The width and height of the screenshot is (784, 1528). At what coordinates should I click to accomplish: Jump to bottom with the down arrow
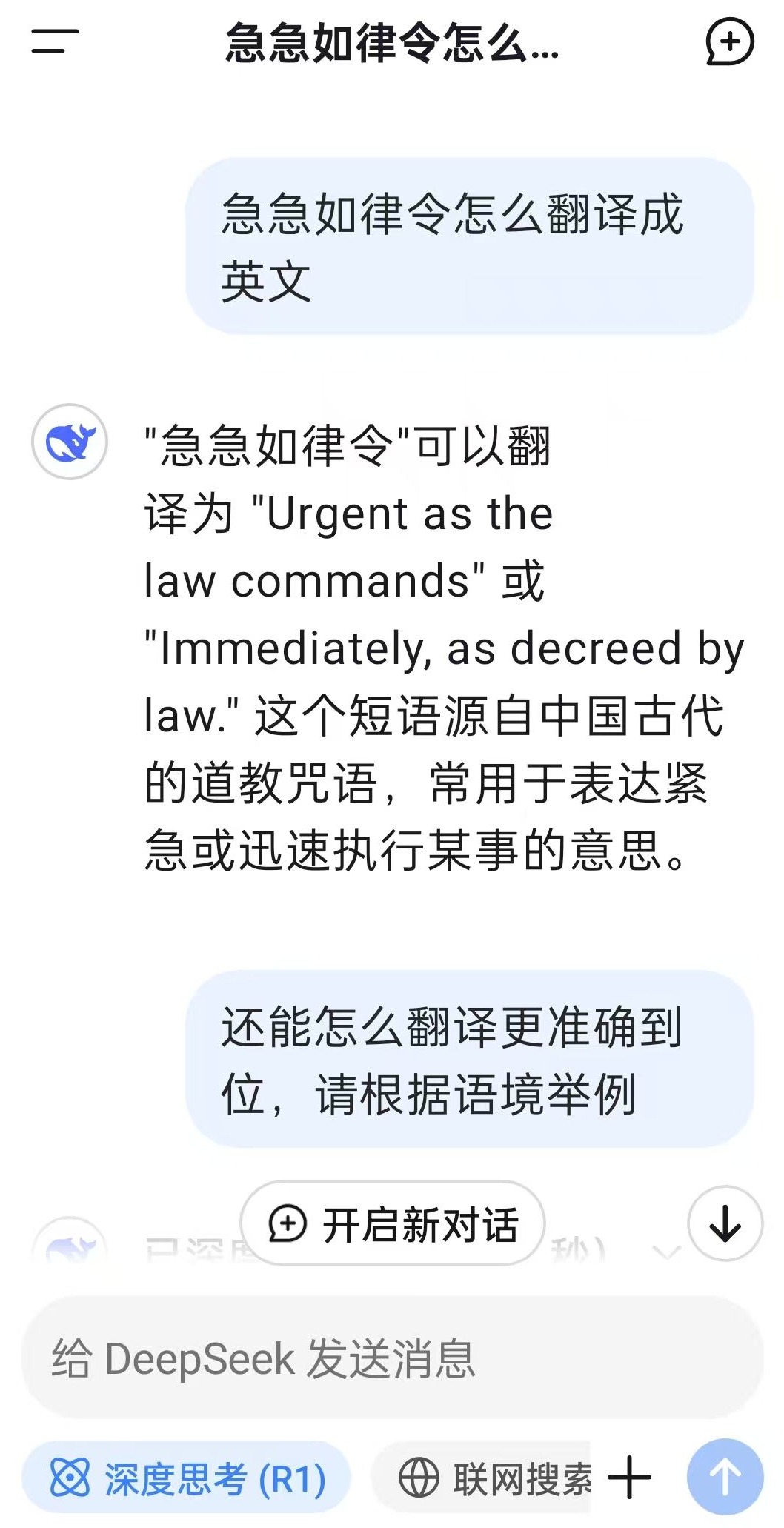725,1223
